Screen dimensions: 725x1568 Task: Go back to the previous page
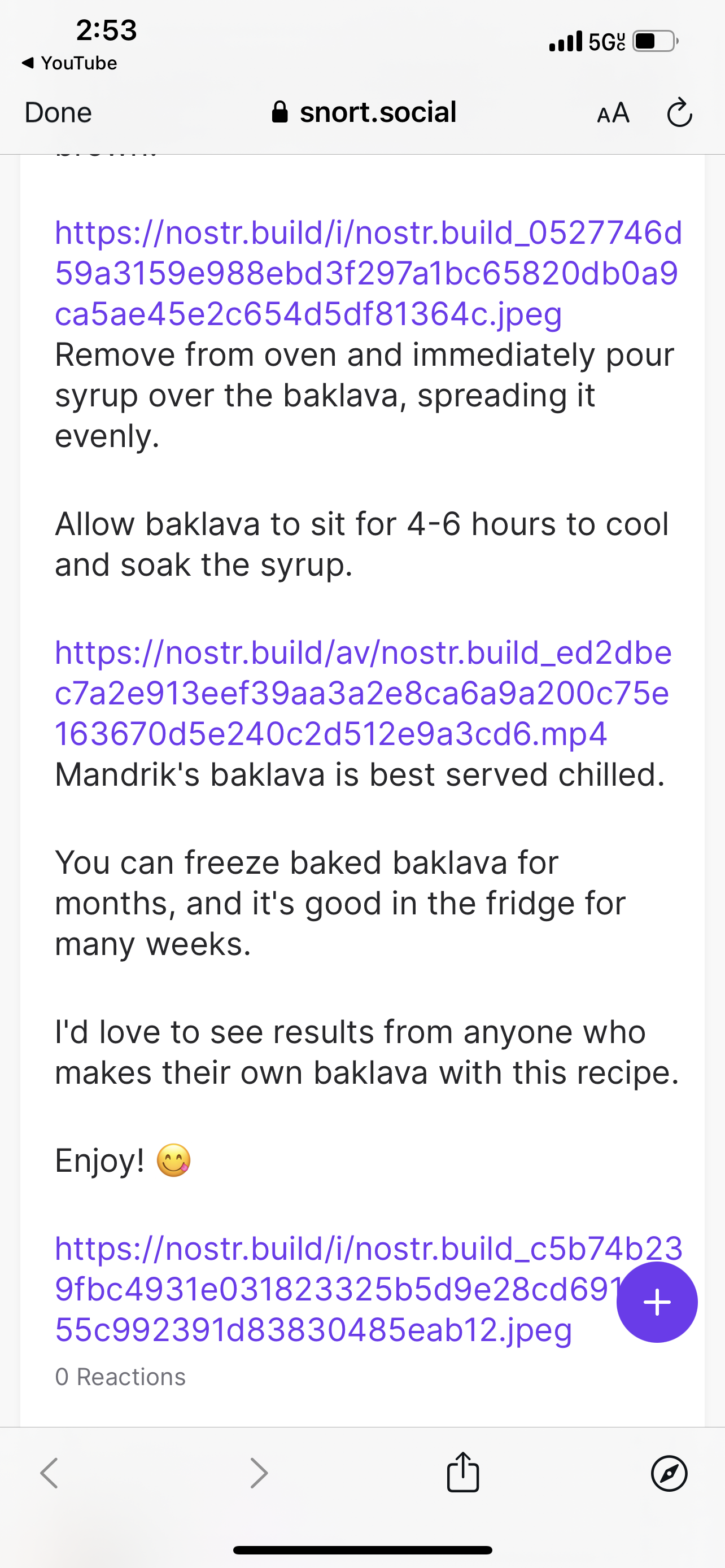coord(49,1473)
